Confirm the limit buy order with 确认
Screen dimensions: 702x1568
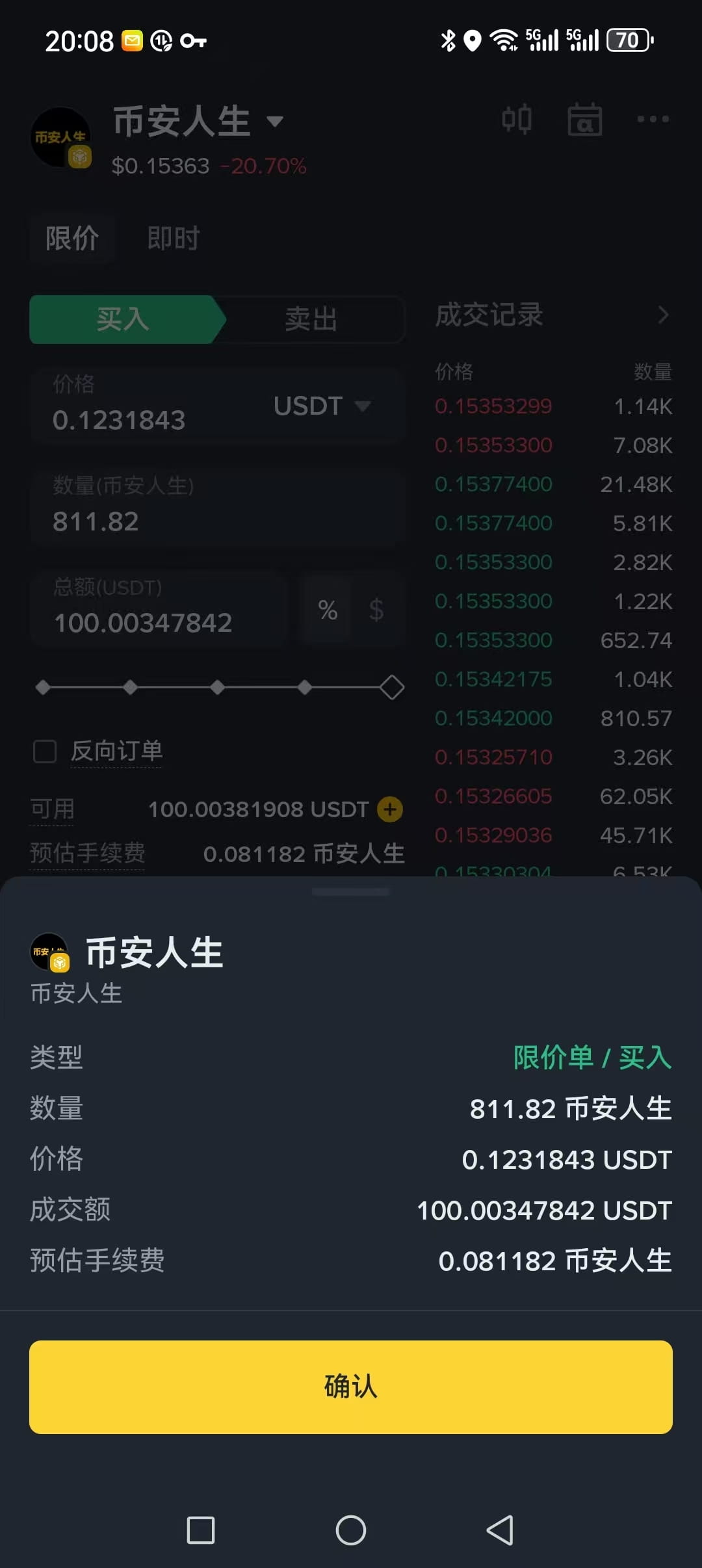[x=351, y=1387]
